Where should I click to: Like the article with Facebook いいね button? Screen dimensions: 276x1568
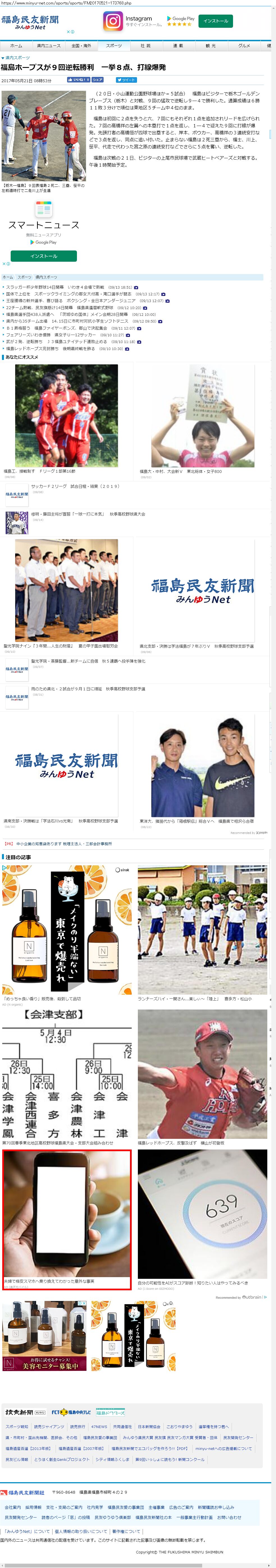79,80
